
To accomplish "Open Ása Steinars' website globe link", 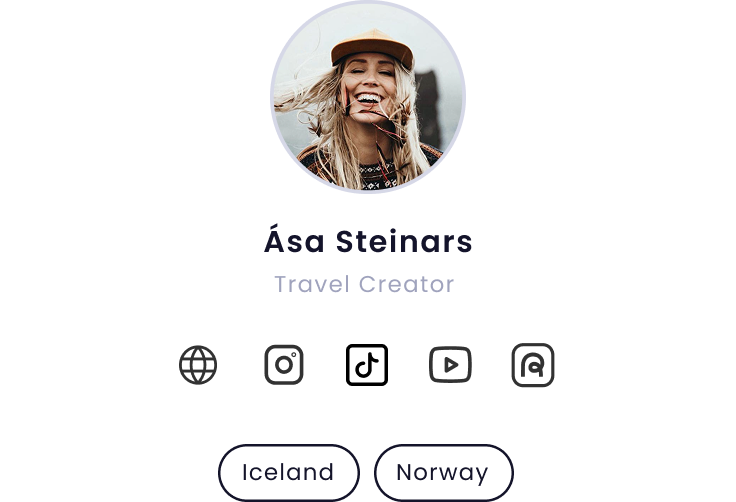I will point(198,365).
